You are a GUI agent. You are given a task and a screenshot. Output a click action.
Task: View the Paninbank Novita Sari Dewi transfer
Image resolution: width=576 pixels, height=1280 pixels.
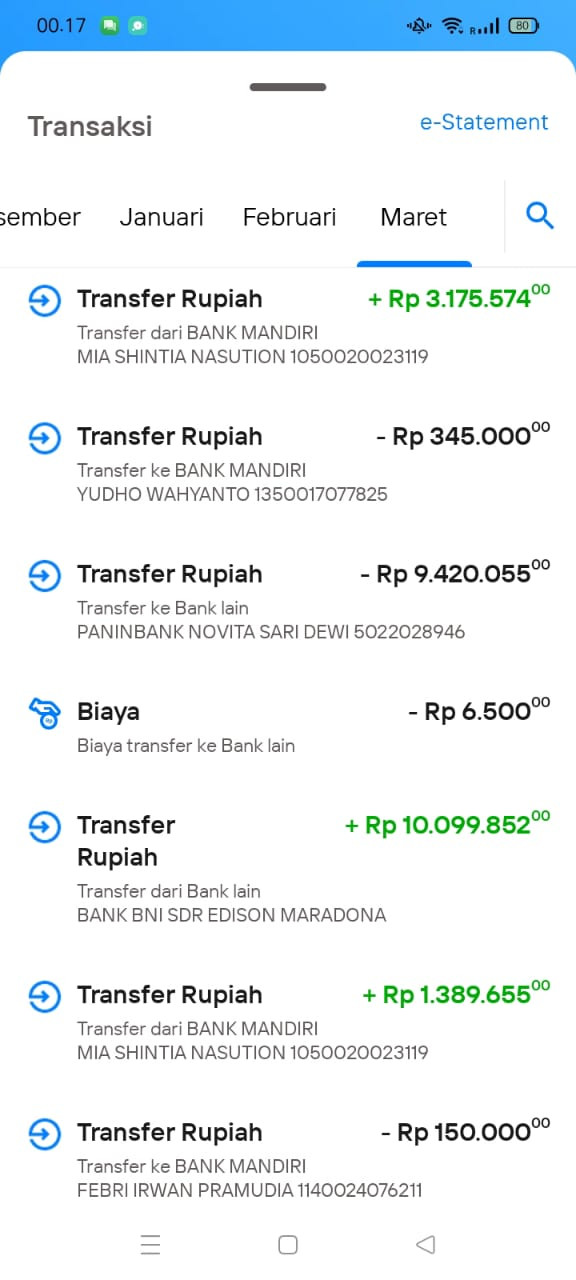pyautogui.click(x=288, y=601)
